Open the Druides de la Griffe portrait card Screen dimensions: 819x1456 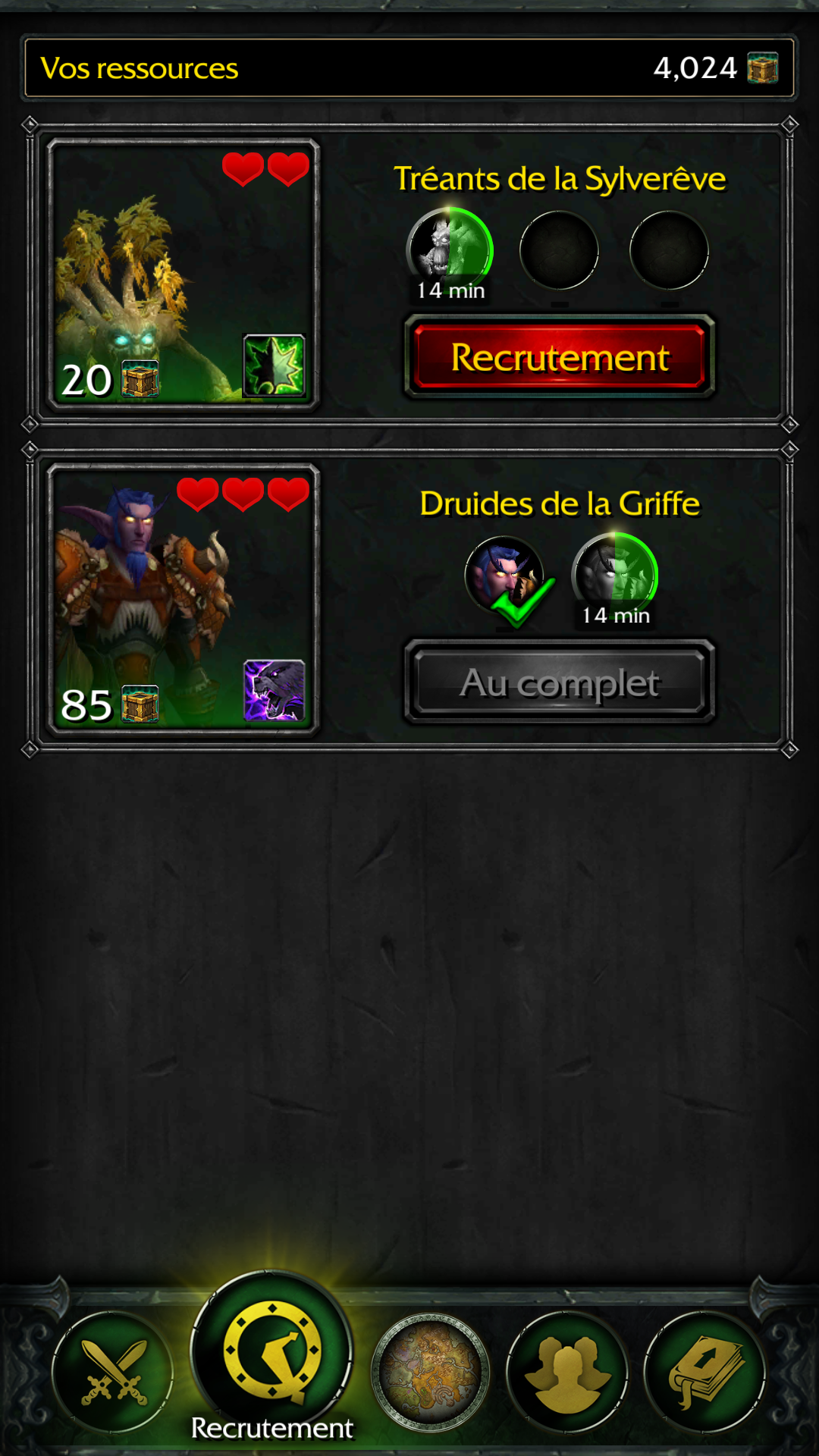(x=183, y=599)
